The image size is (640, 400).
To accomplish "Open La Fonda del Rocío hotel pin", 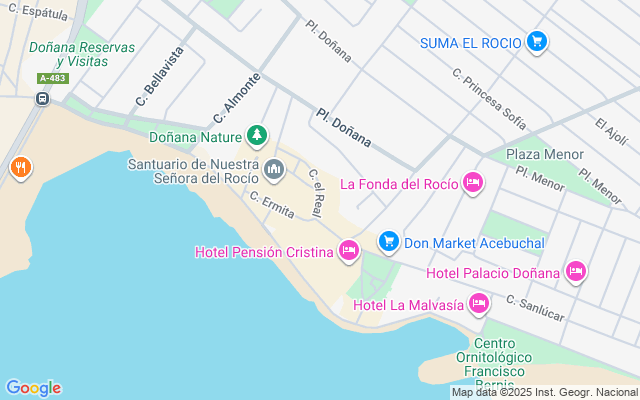I will point(473,183).
